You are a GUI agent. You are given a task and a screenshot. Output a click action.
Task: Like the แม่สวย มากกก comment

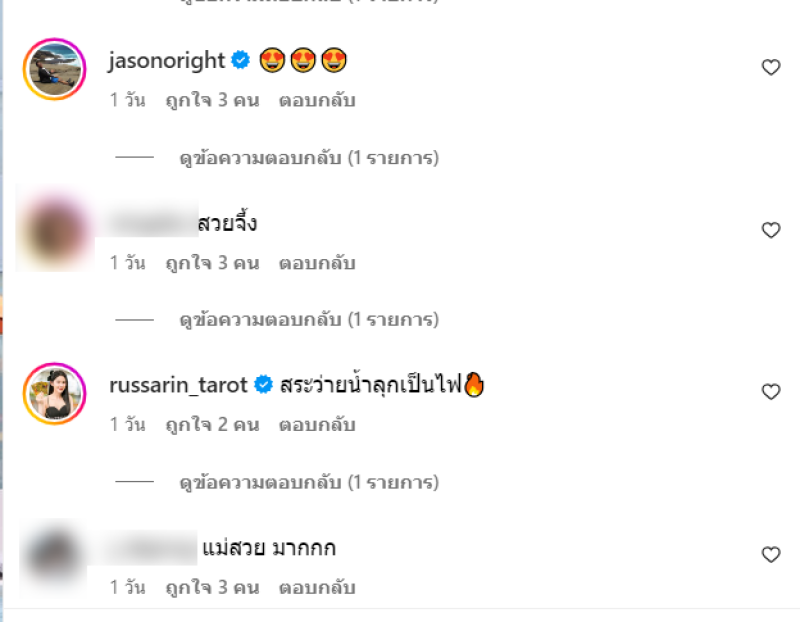(770, 554)
